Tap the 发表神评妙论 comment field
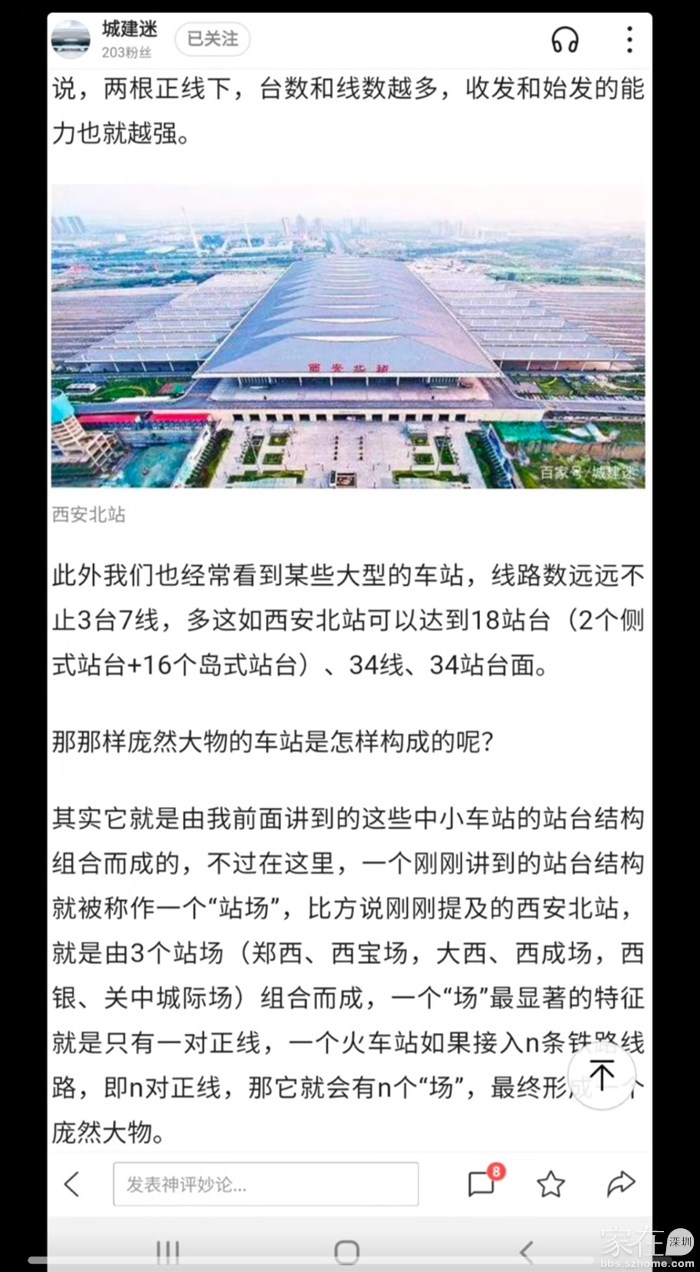The image size is (700, 1272). (x=265, y=1184)
